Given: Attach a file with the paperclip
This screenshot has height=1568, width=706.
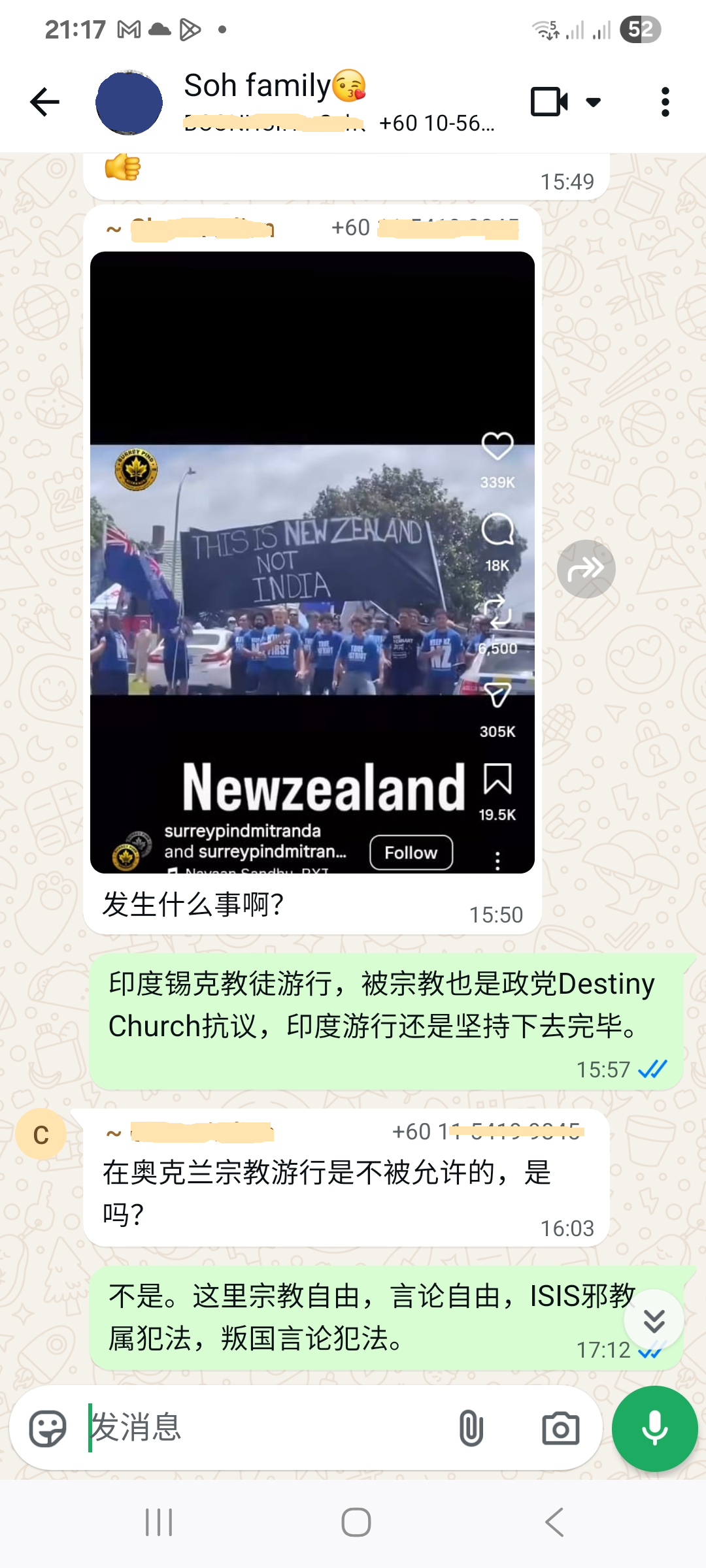Looking at the screenshot, I should [471, 1428].
